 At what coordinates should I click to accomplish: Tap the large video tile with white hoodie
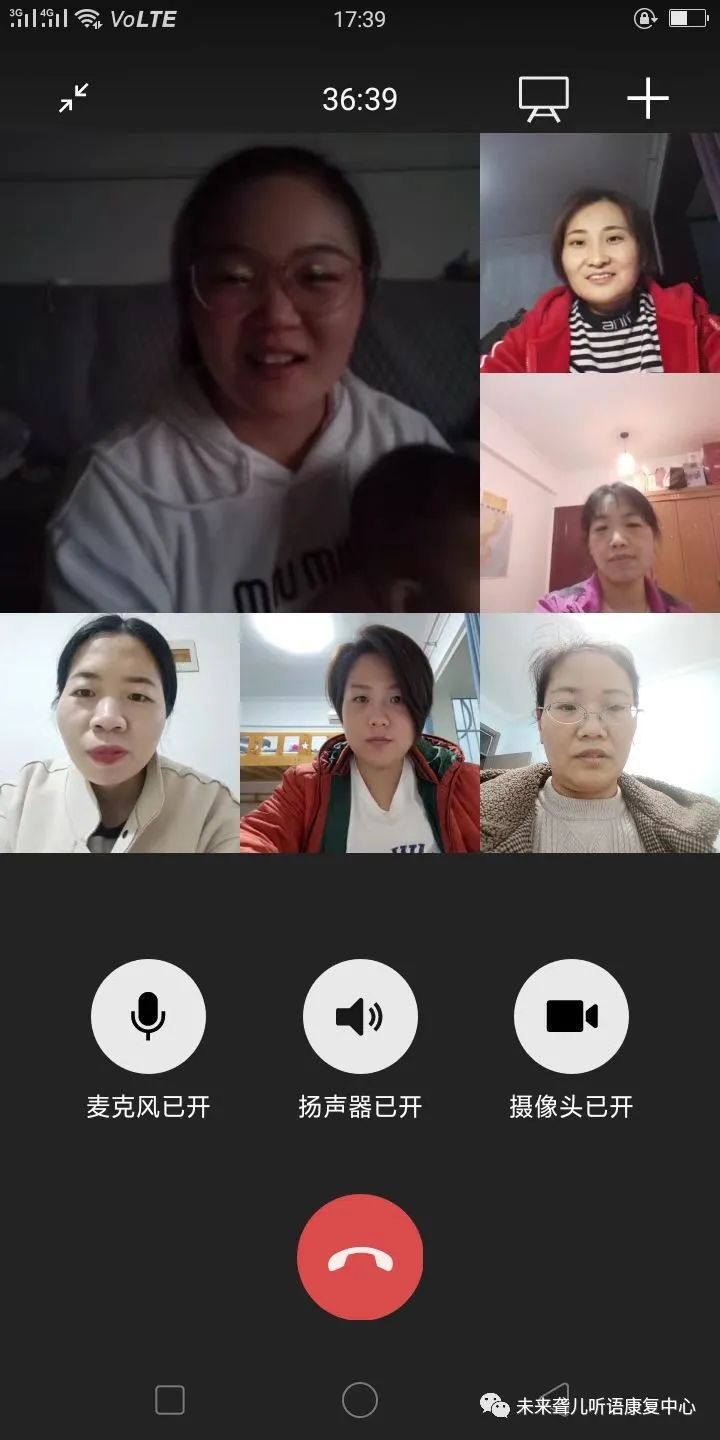pyautogui.click(x=240, y=372)
